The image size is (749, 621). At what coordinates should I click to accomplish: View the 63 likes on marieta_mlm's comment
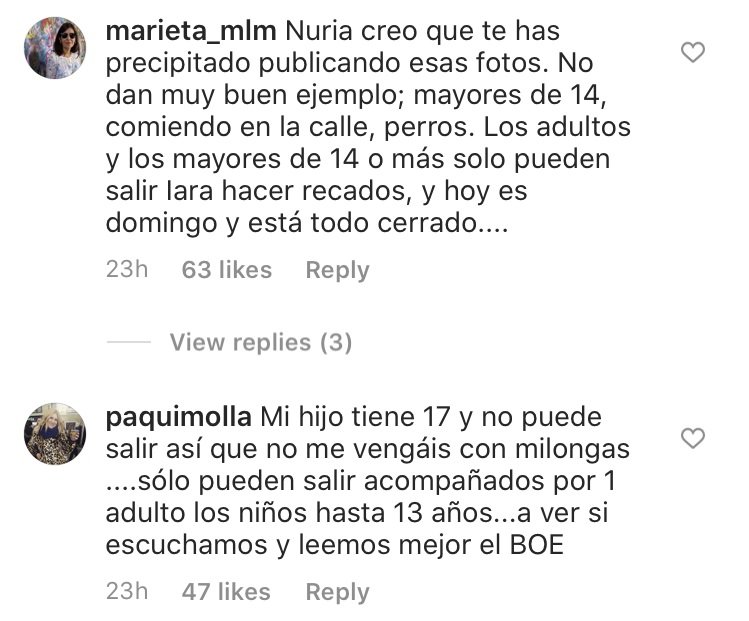pyautogui.click(x=226, y=270)
